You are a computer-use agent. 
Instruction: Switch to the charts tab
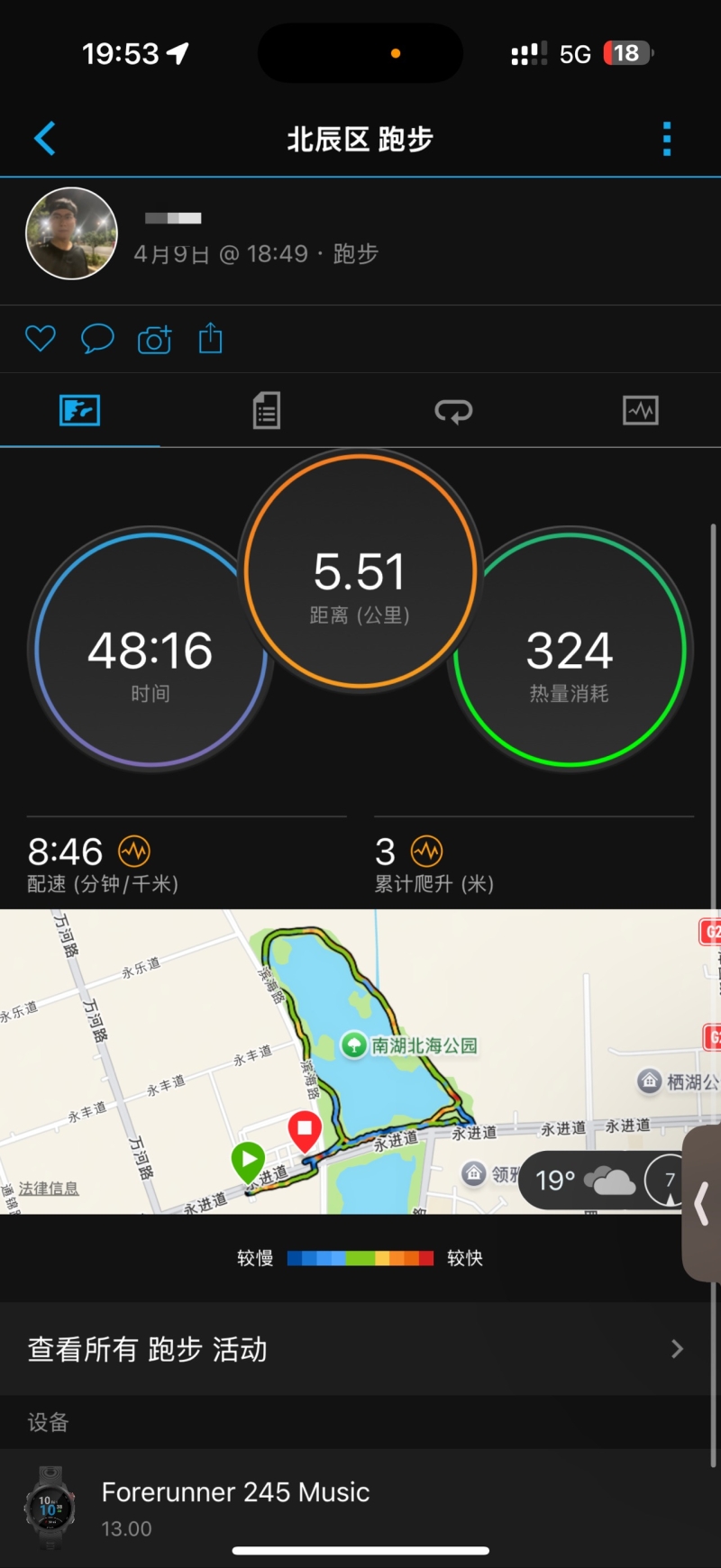tap(640, 411)
